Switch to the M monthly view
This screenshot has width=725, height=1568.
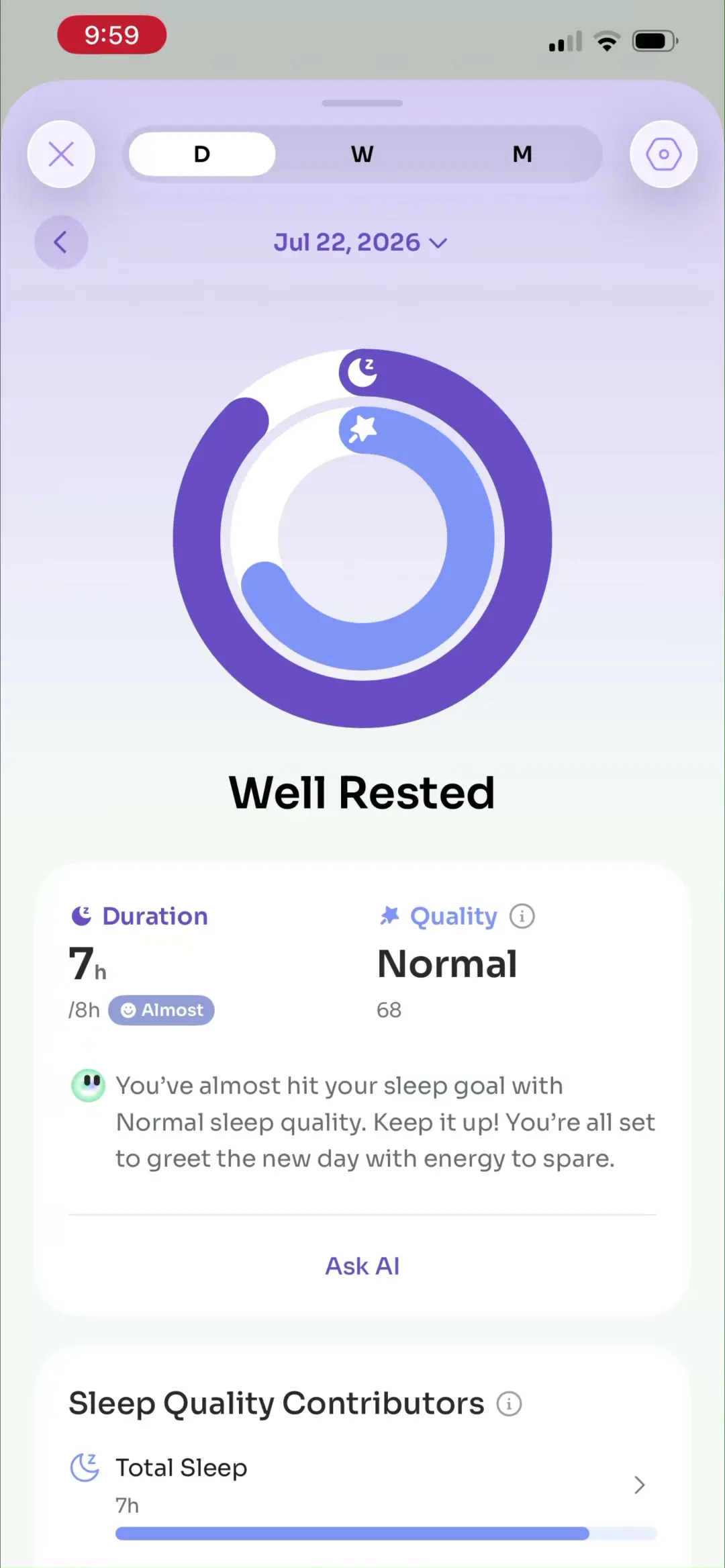(x=522, y=154)
